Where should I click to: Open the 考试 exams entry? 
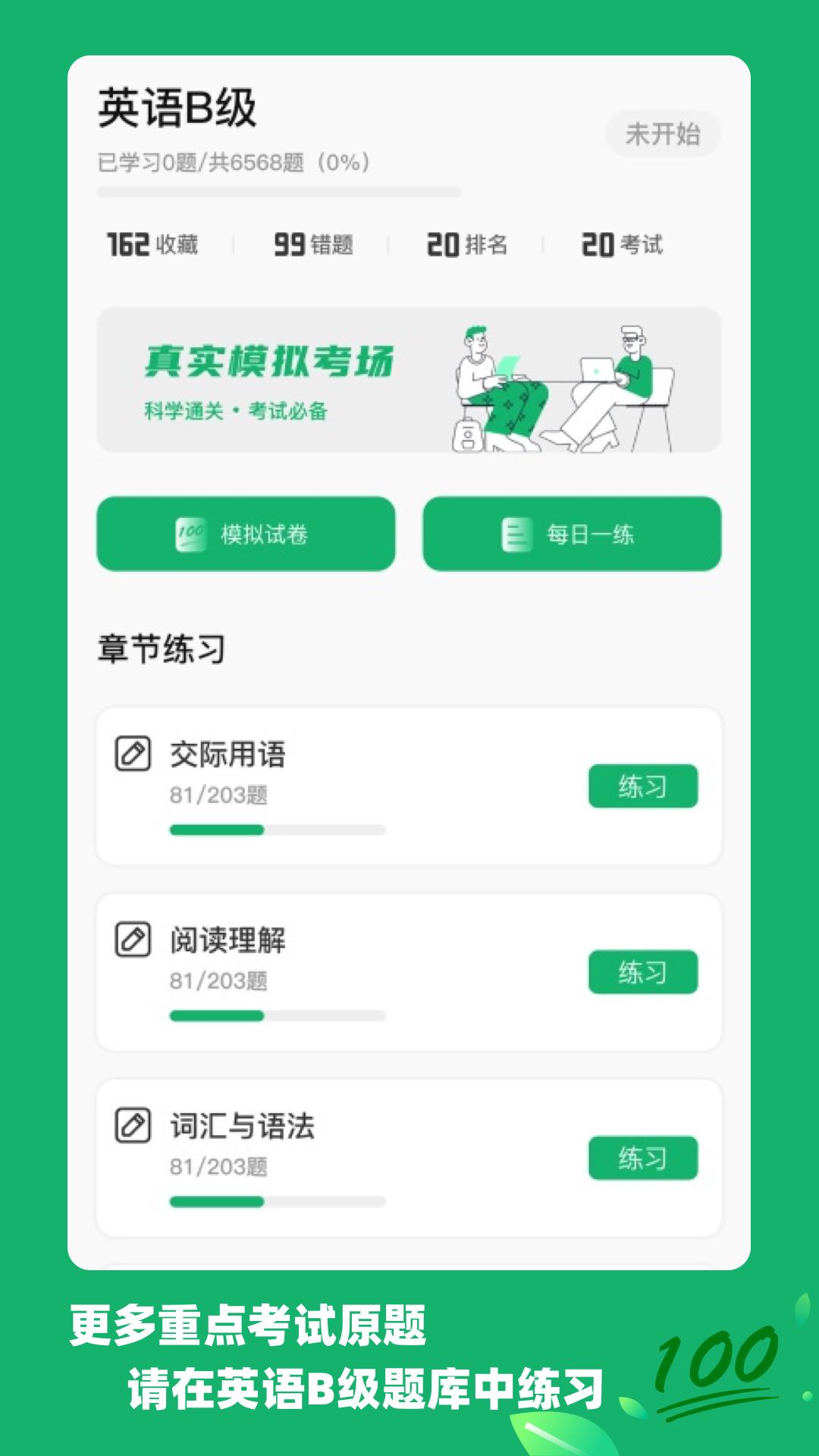point(622,244)
